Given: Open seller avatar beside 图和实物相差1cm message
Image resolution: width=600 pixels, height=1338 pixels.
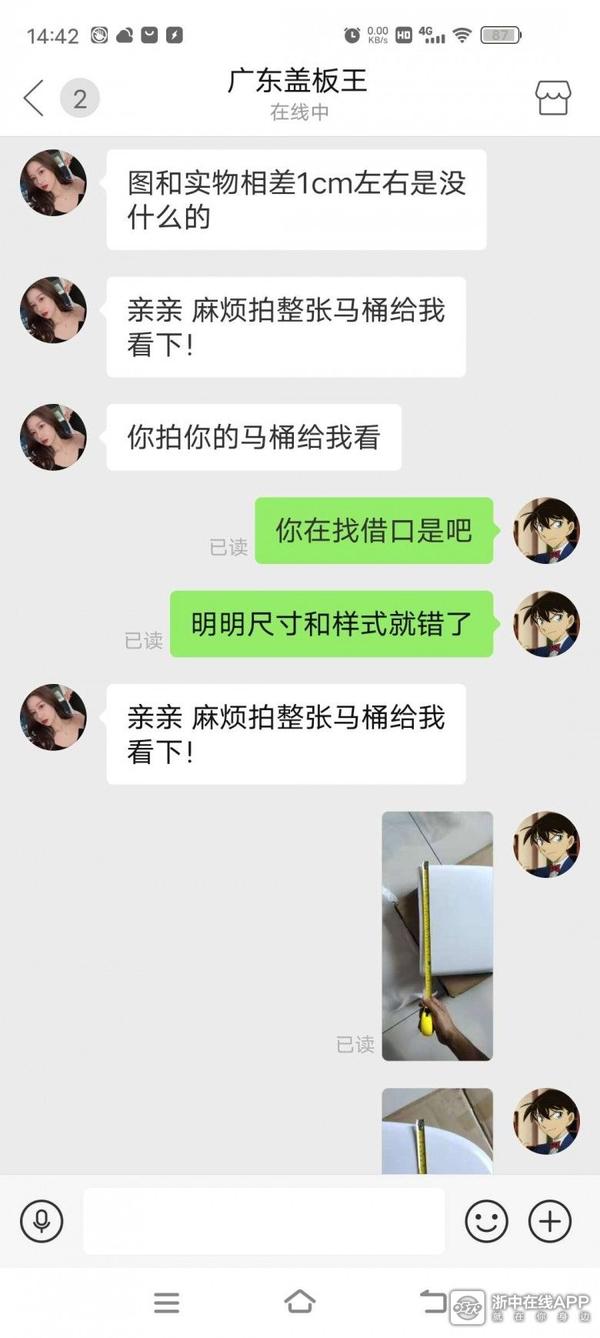Looking at the screenshot, I should pyautogui.click(x=53, y=183).
